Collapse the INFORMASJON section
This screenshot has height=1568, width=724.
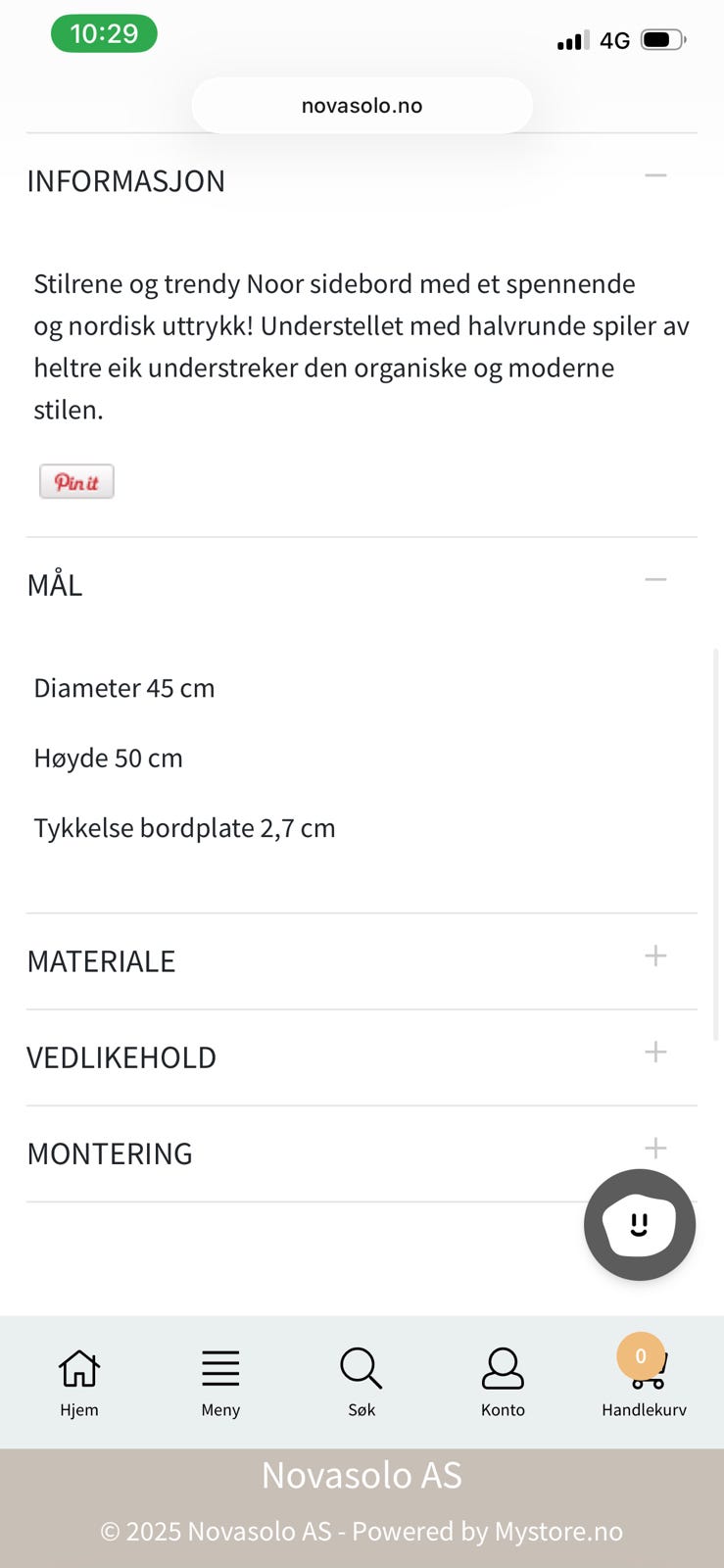(x=655, y=176)
